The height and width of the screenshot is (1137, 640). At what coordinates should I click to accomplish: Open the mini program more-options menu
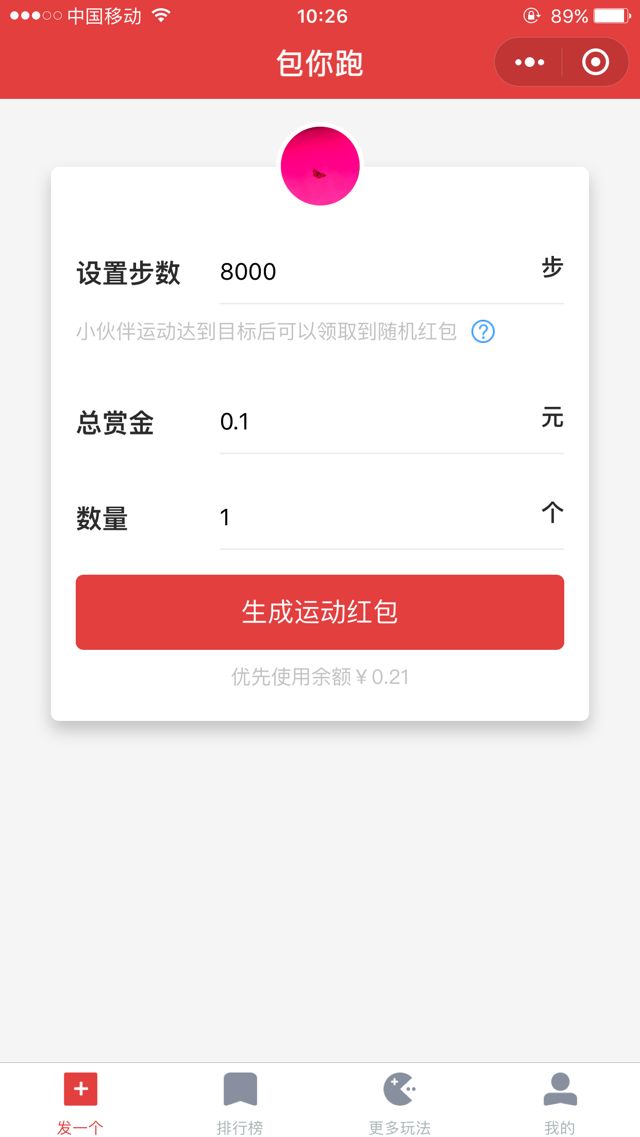[x=529, y=63]
